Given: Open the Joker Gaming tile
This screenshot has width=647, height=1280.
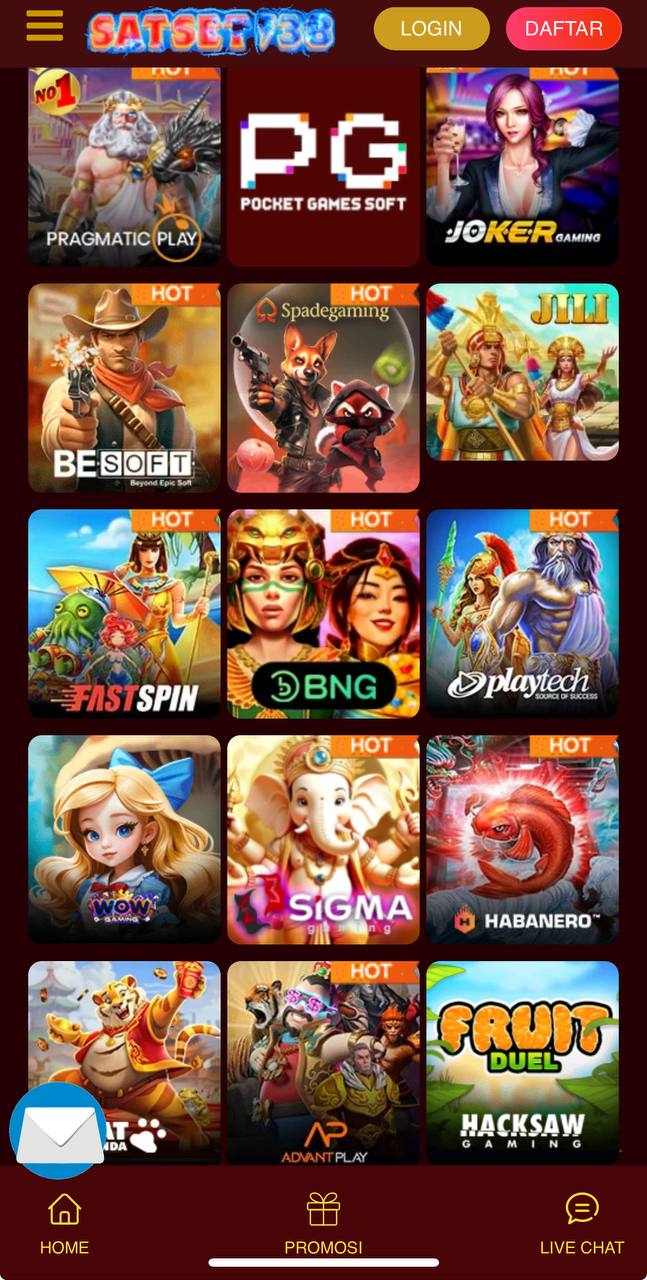Looking at the screenshot, I should pos(522,166).
